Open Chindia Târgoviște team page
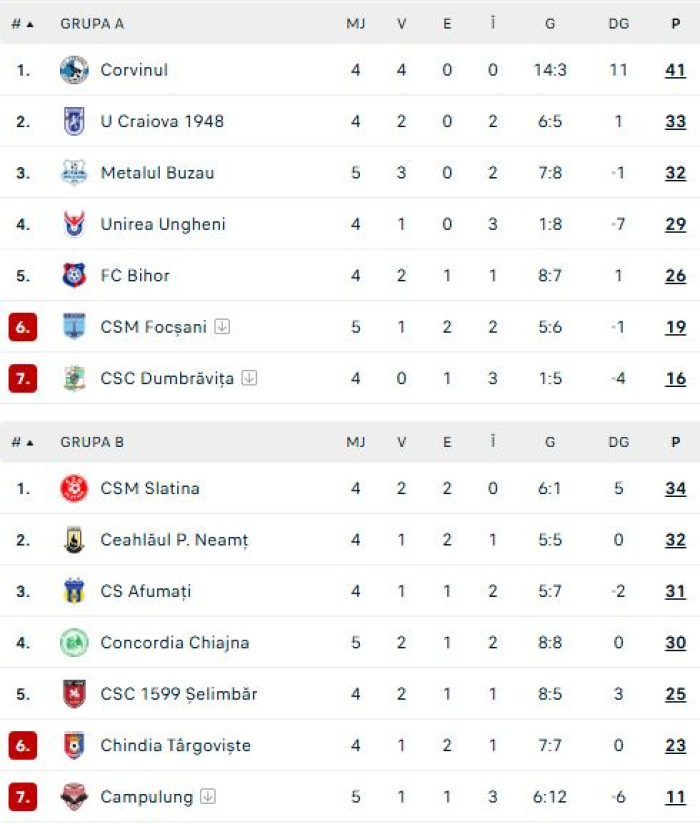This screenshot has width=700, height=824. (175, 745)
